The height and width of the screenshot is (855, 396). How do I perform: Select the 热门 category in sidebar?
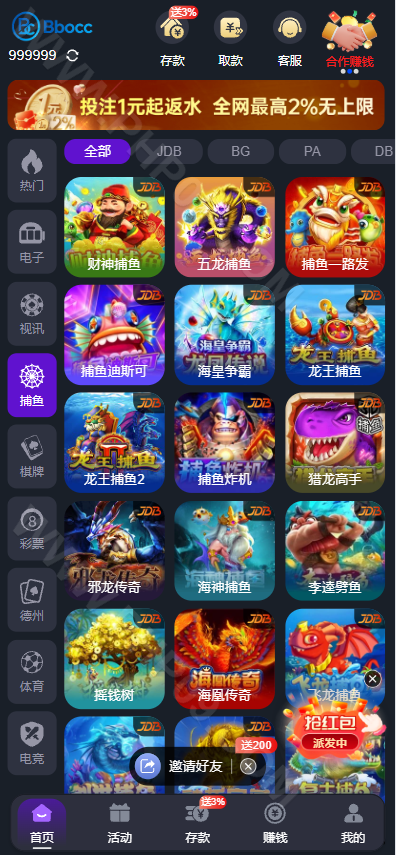[32, 171]
